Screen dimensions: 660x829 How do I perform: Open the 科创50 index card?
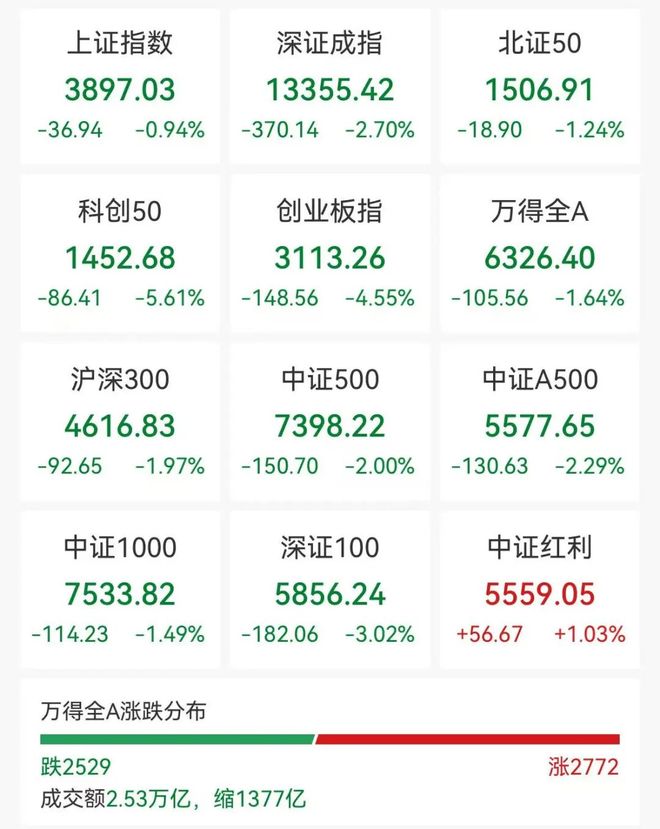120,255
